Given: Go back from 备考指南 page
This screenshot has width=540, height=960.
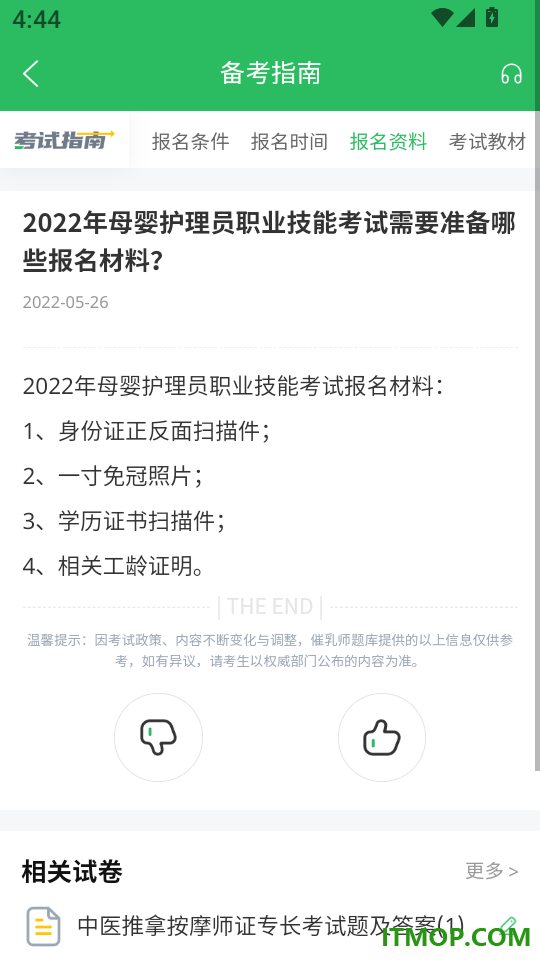Looking at the screenshot, I should click(x=31, y=73).
